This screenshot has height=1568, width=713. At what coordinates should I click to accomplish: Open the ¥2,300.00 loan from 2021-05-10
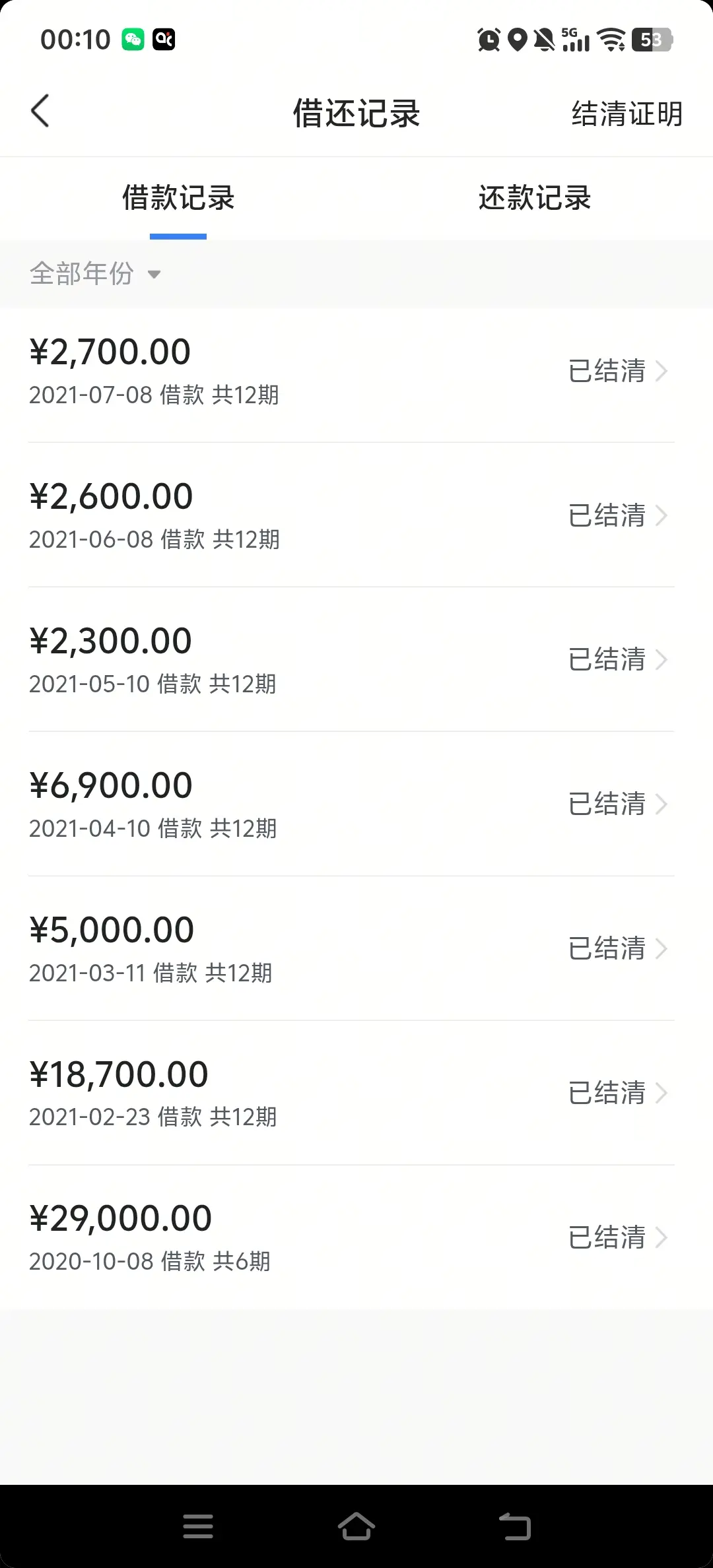(x=351, y=660)
